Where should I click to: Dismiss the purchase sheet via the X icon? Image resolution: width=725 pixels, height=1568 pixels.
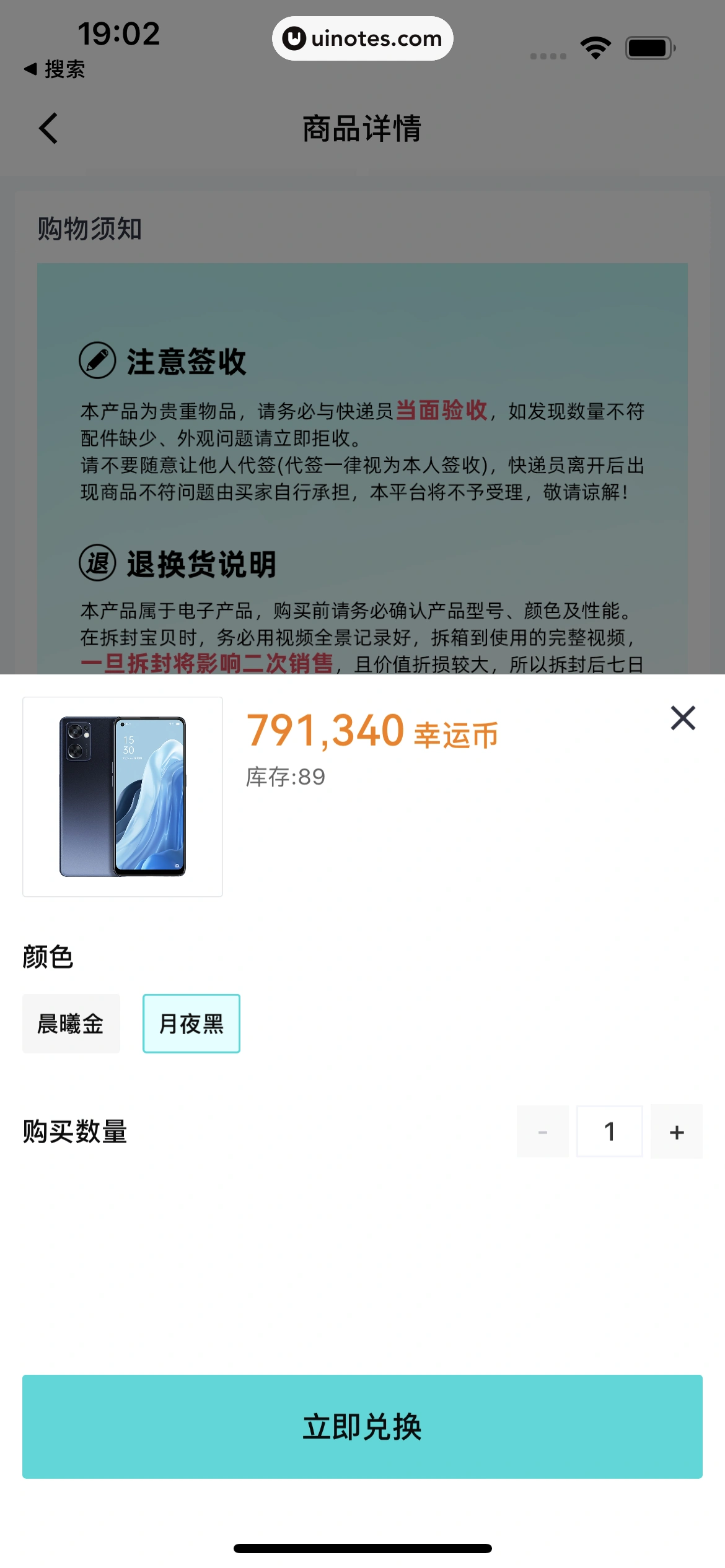(x=682, y=718)
